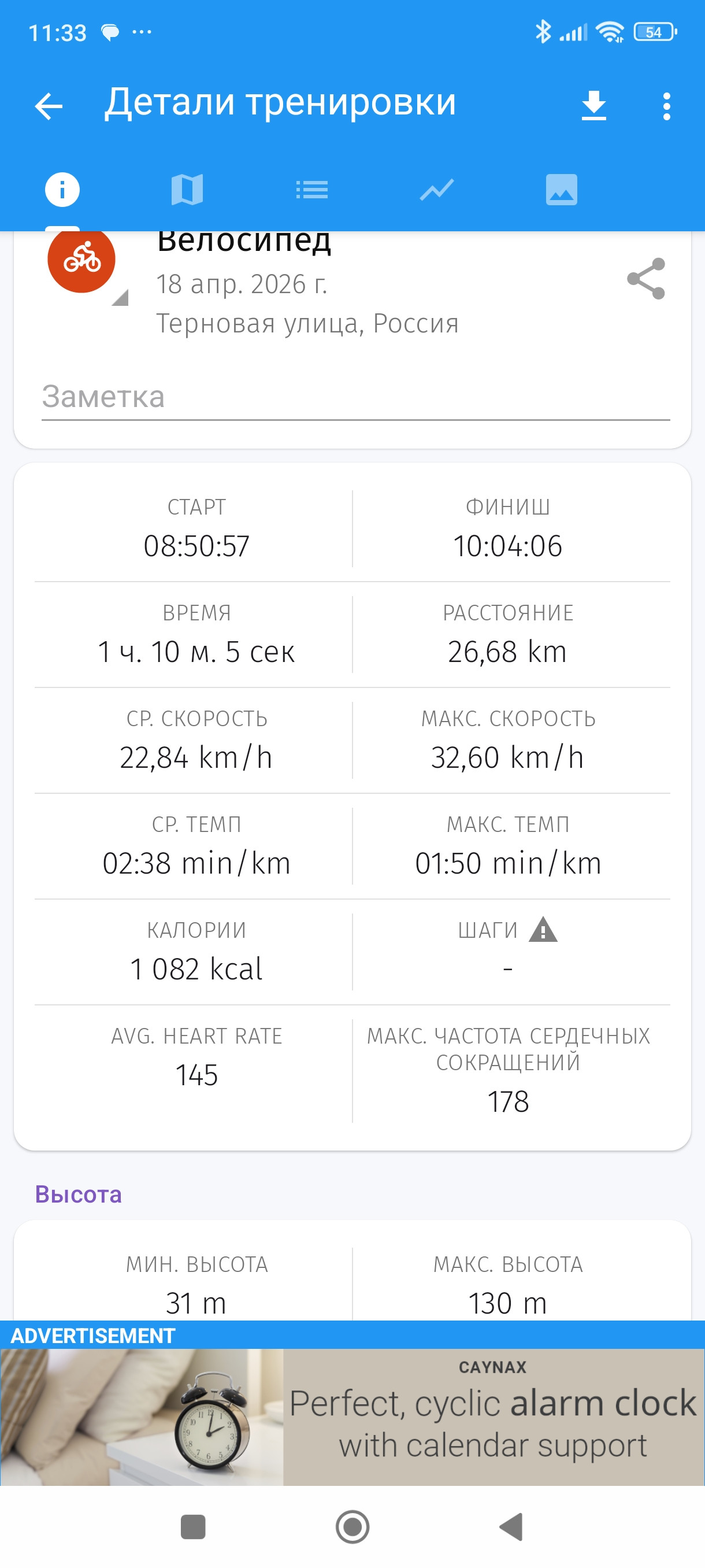Open the three-dot overflow menu

pos(667,106)
